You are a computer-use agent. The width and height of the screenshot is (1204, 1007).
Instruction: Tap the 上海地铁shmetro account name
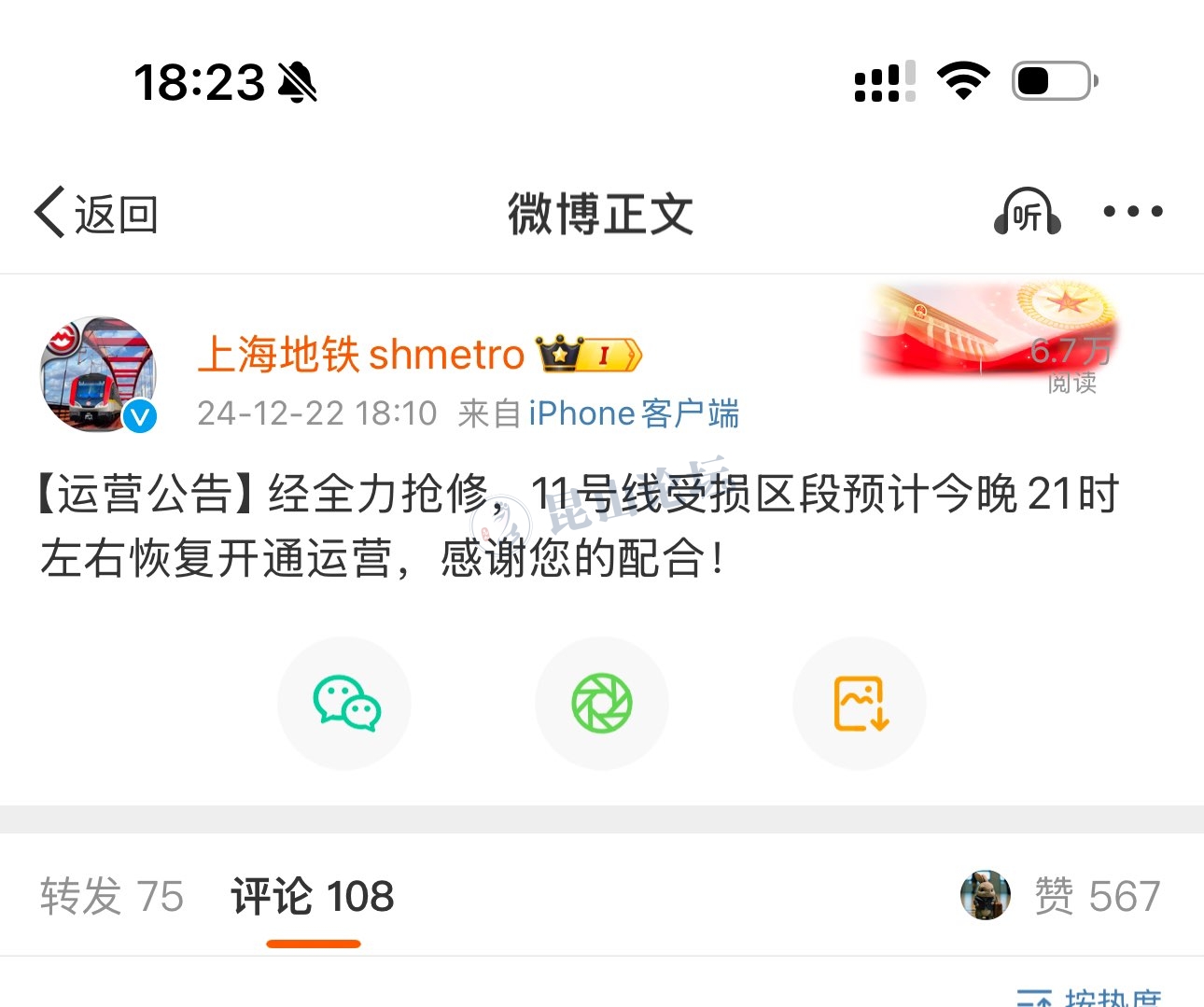point(361,355)
